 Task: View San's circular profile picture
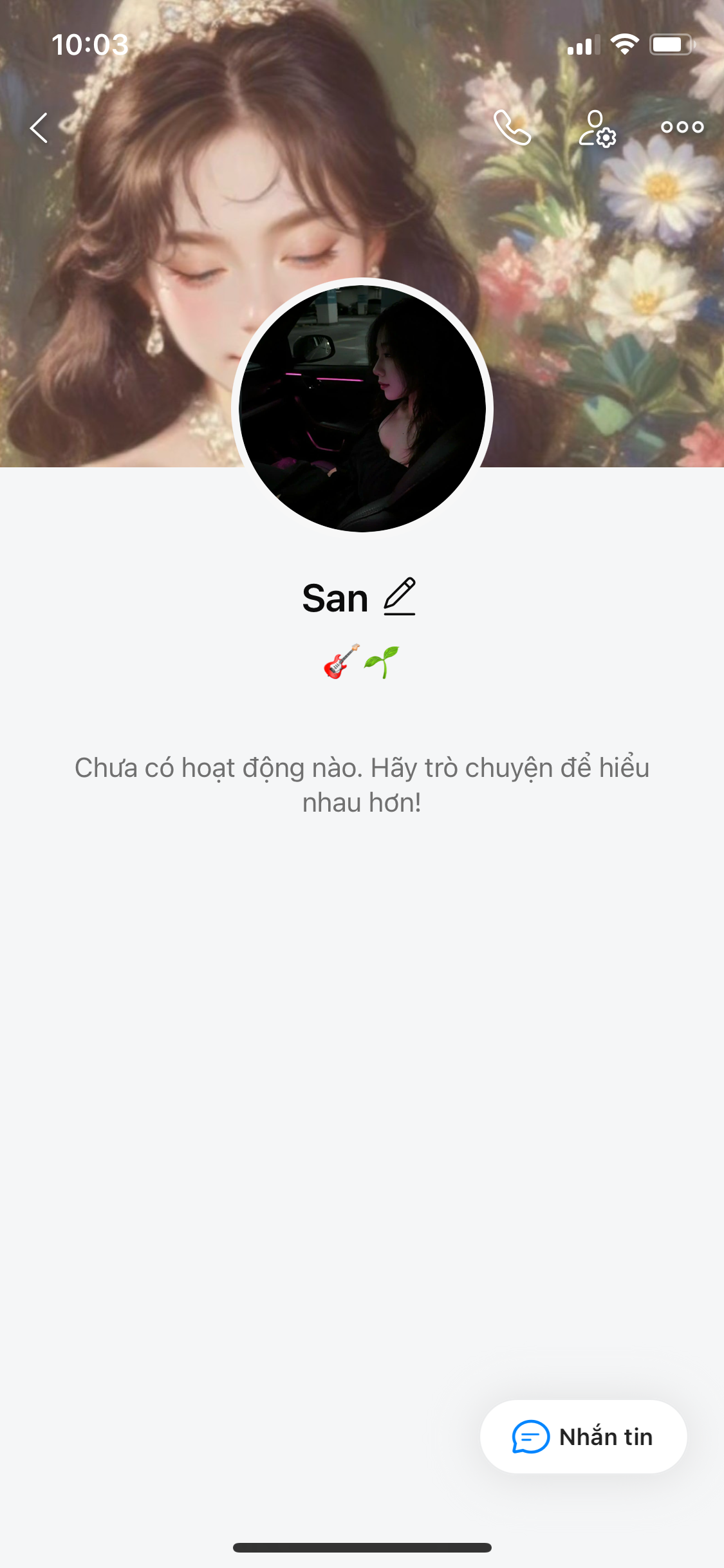tap(362, 408)
